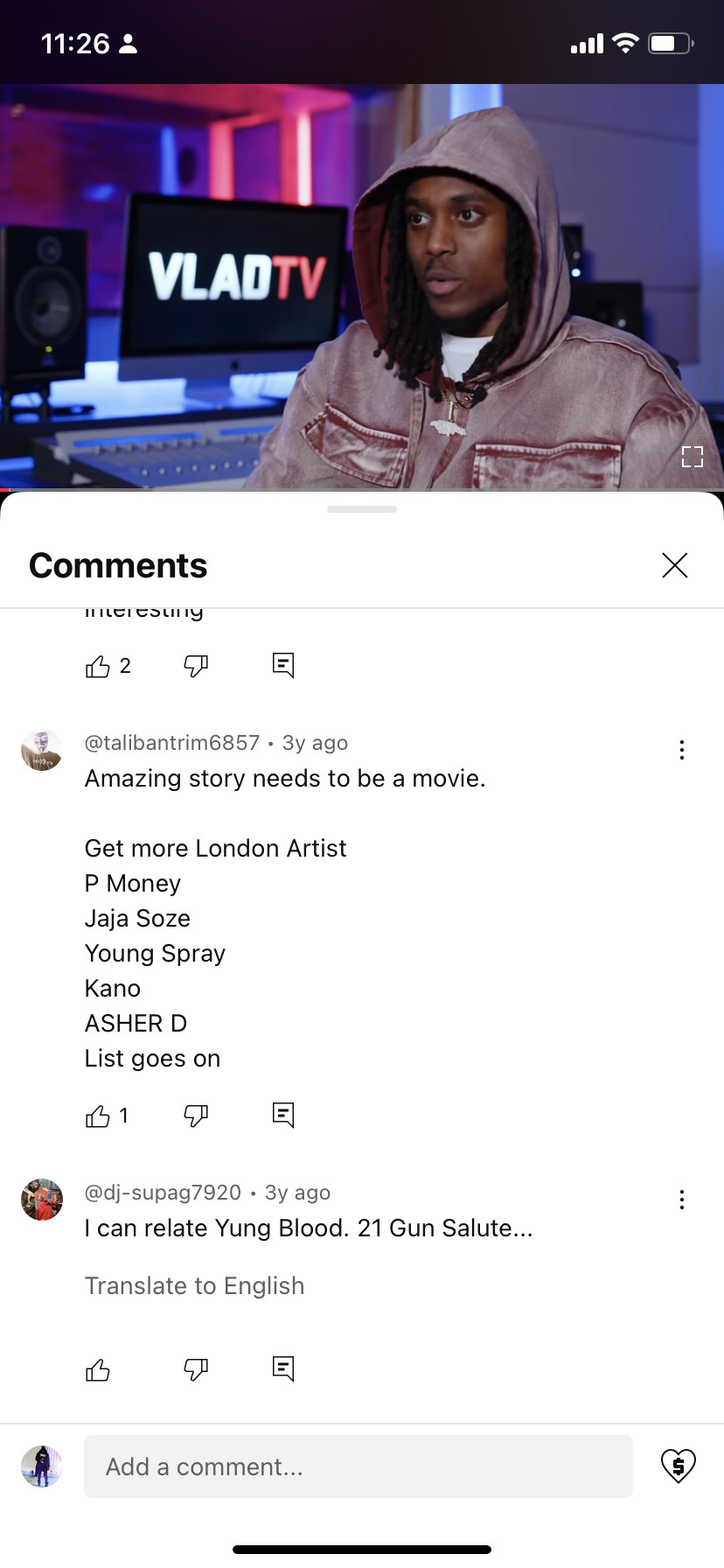Like the comment with 2 likes

tap(98, 667)
